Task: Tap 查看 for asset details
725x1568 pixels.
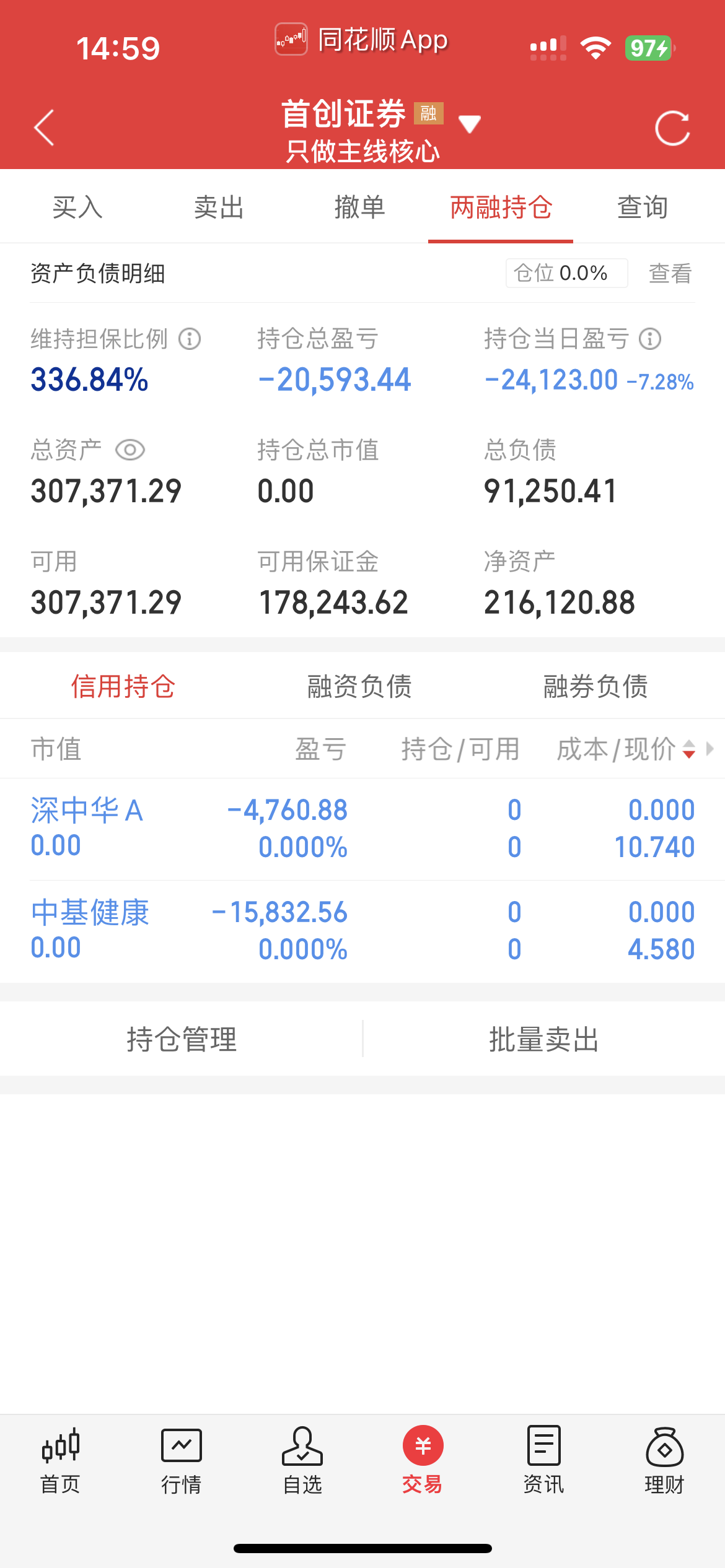Action: (670, 273)
